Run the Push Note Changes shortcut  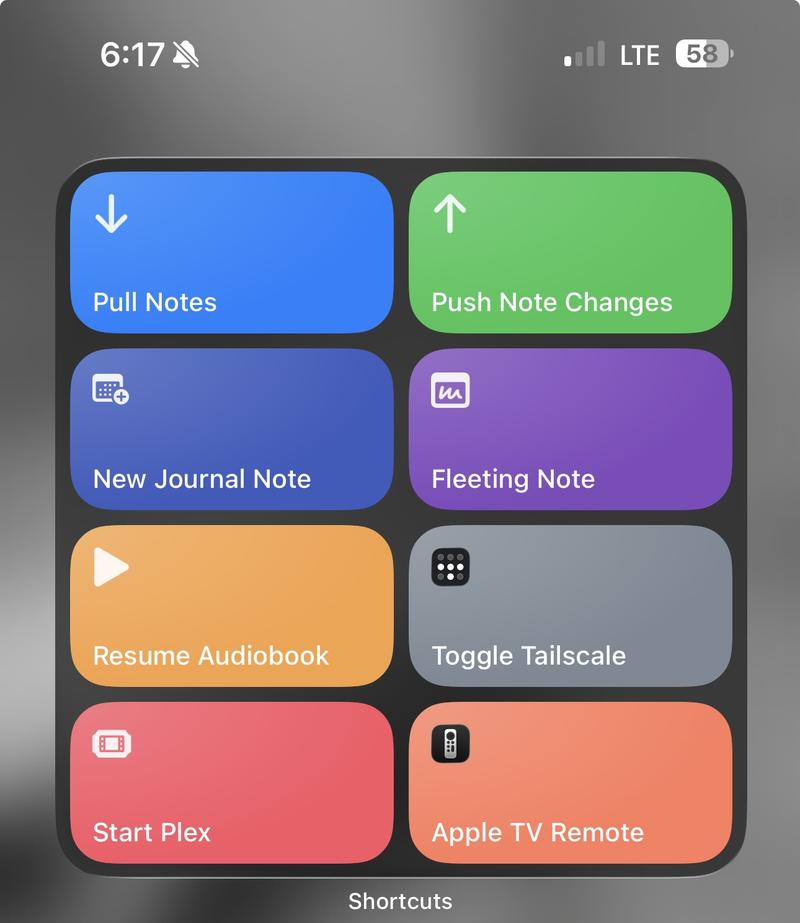(570, 254)
